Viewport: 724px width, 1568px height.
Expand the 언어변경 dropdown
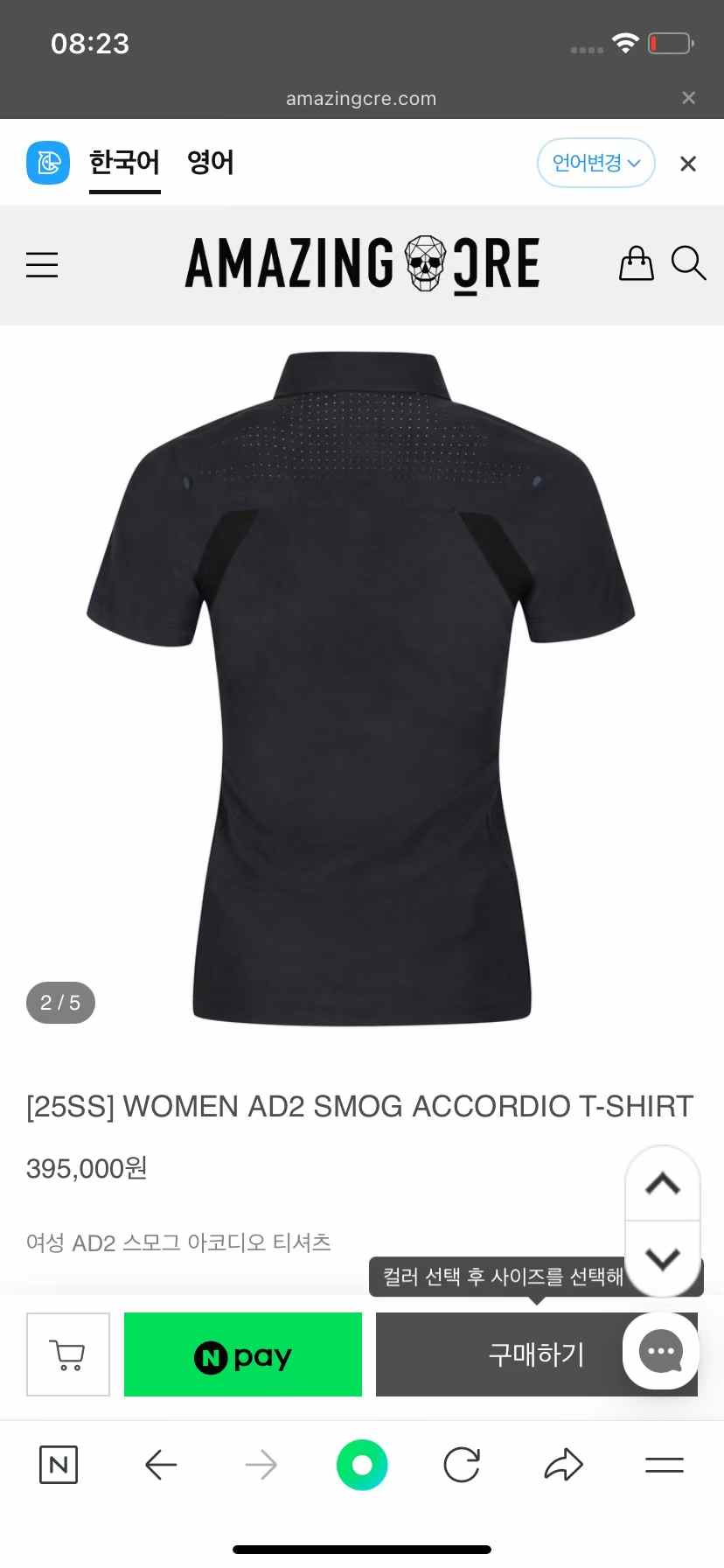[x=595, y=163]
